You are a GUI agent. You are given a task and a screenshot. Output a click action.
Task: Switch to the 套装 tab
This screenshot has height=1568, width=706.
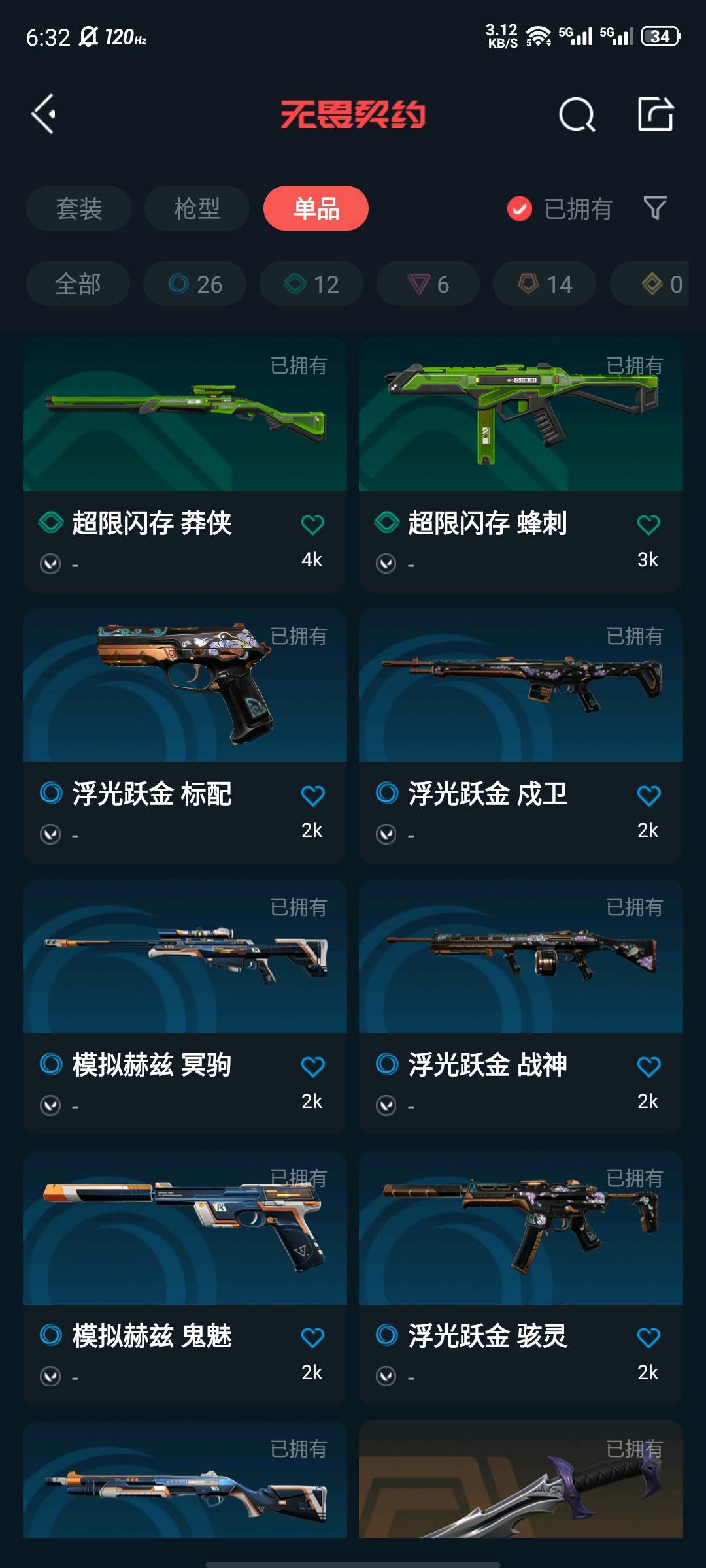pyautogui.click(x=79, y=208)
